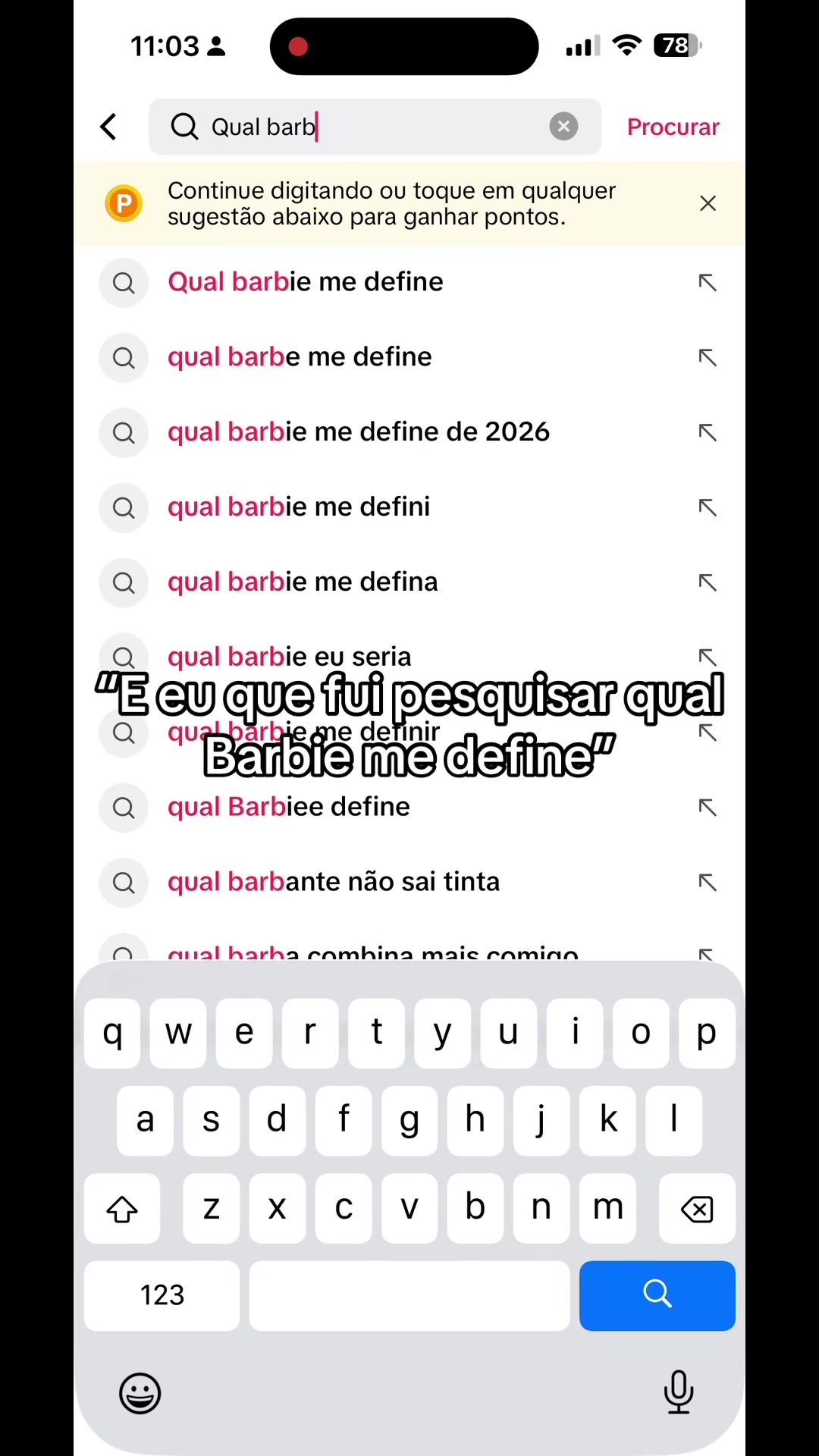Open suggestion 'qual barbie me define de 2026'
Image resolution: width=819 pixels, height=1456 pixels.
click(409, 432)
